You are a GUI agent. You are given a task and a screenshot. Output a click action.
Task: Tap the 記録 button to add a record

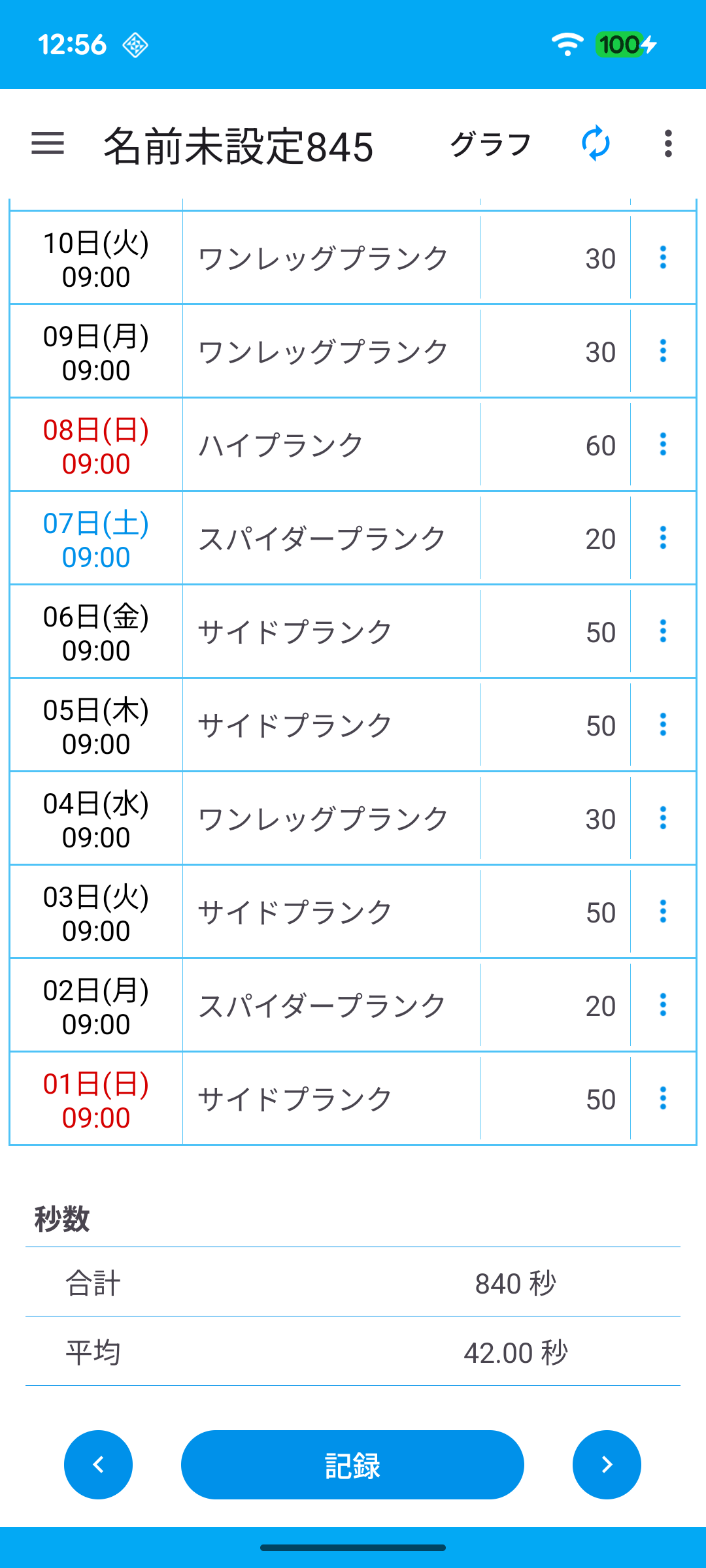coord(352,1465)
